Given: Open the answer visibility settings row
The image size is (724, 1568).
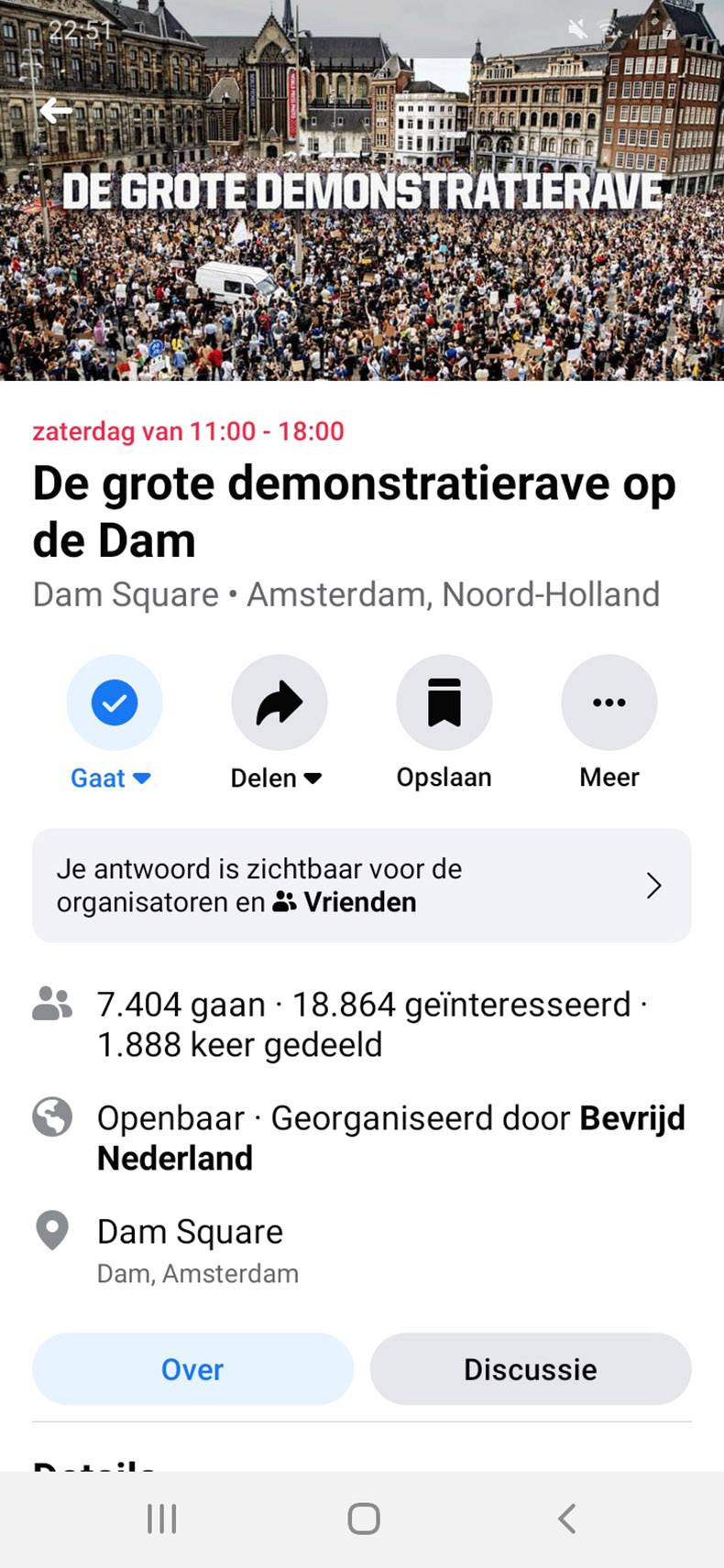Looking at the screenshot, I should click(361, 886).
